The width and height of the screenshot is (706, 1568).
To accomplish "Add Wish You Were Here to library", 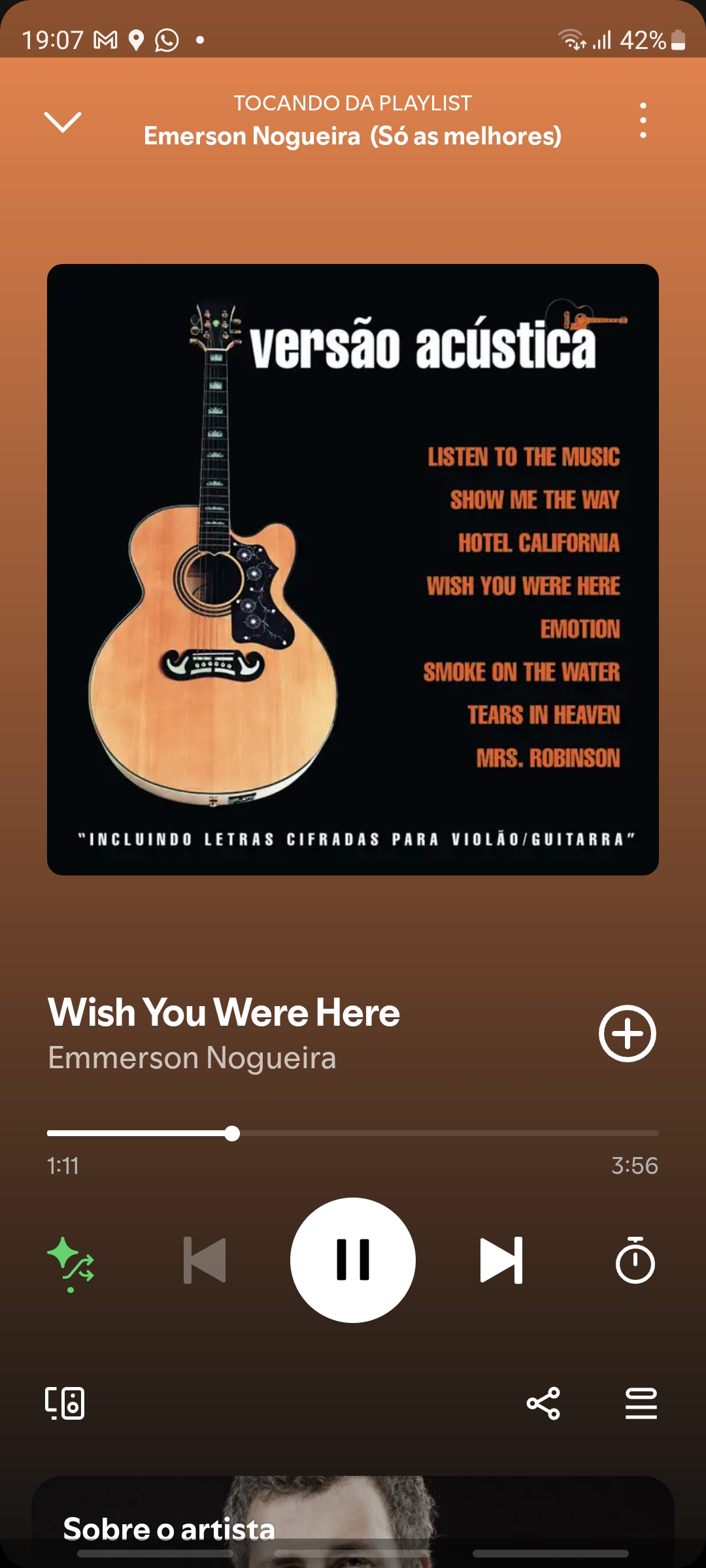I will pyautogui.click(x=627, y=1034).
